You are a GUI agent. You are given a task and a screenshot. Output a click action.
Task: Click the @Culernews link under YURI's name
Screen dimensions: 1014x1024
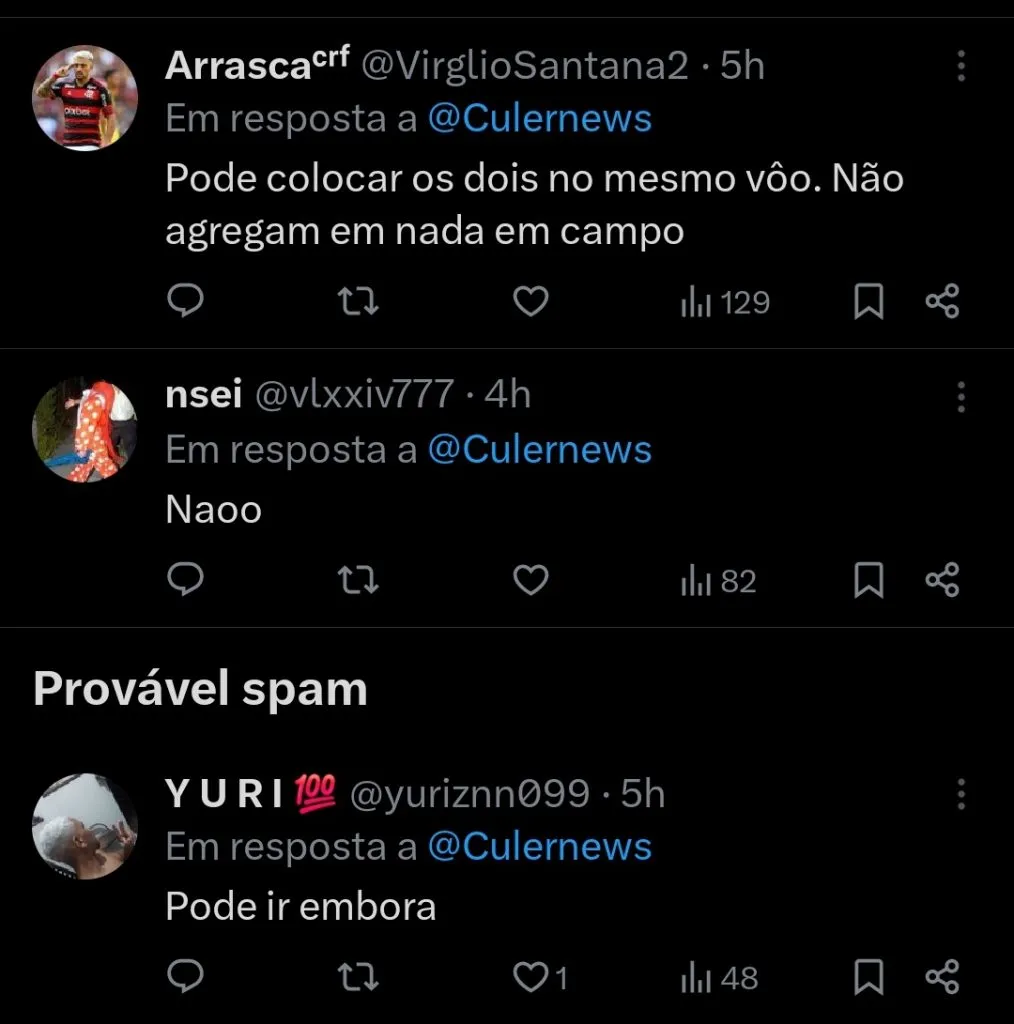541,846
